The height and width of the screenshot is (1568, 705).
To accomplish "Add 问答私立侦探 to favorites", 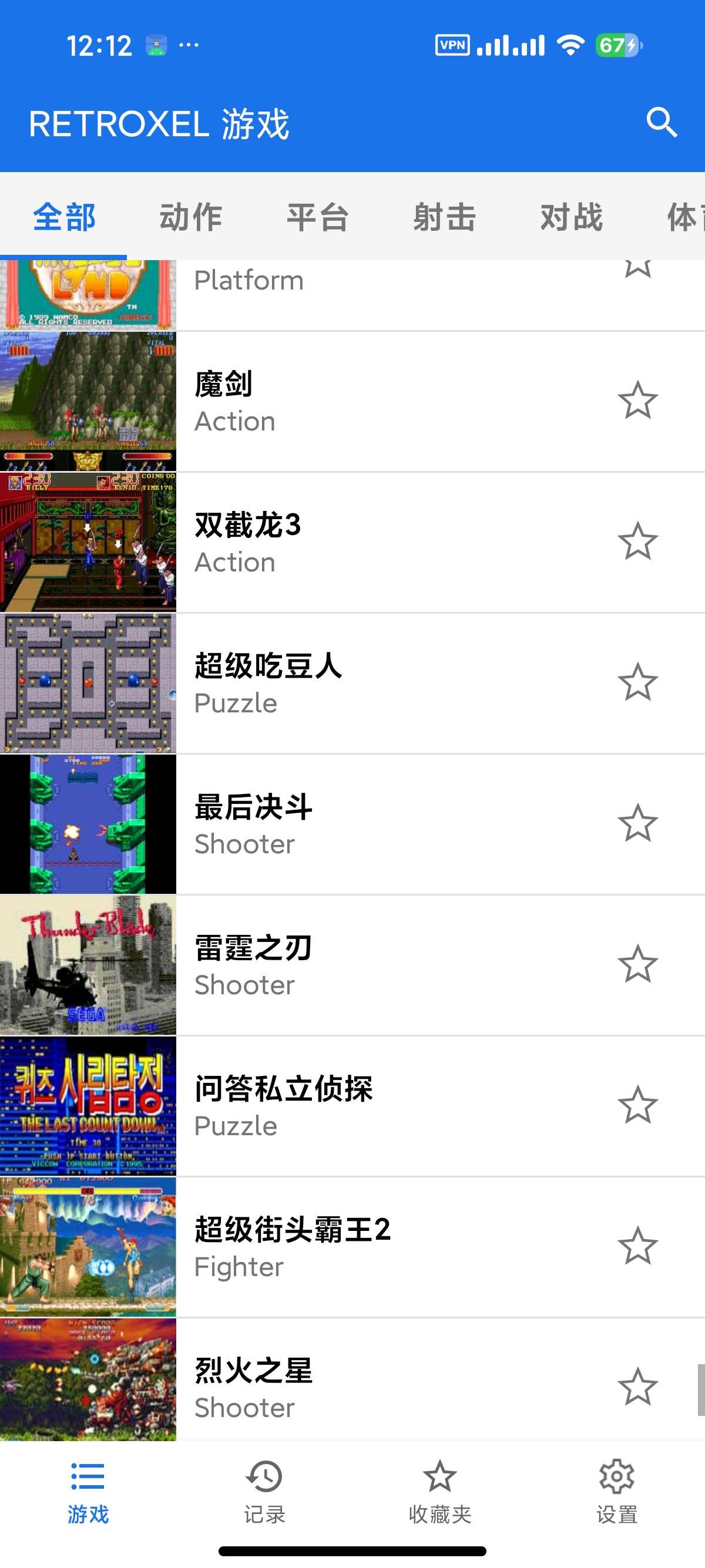I will pos(637,1105).
